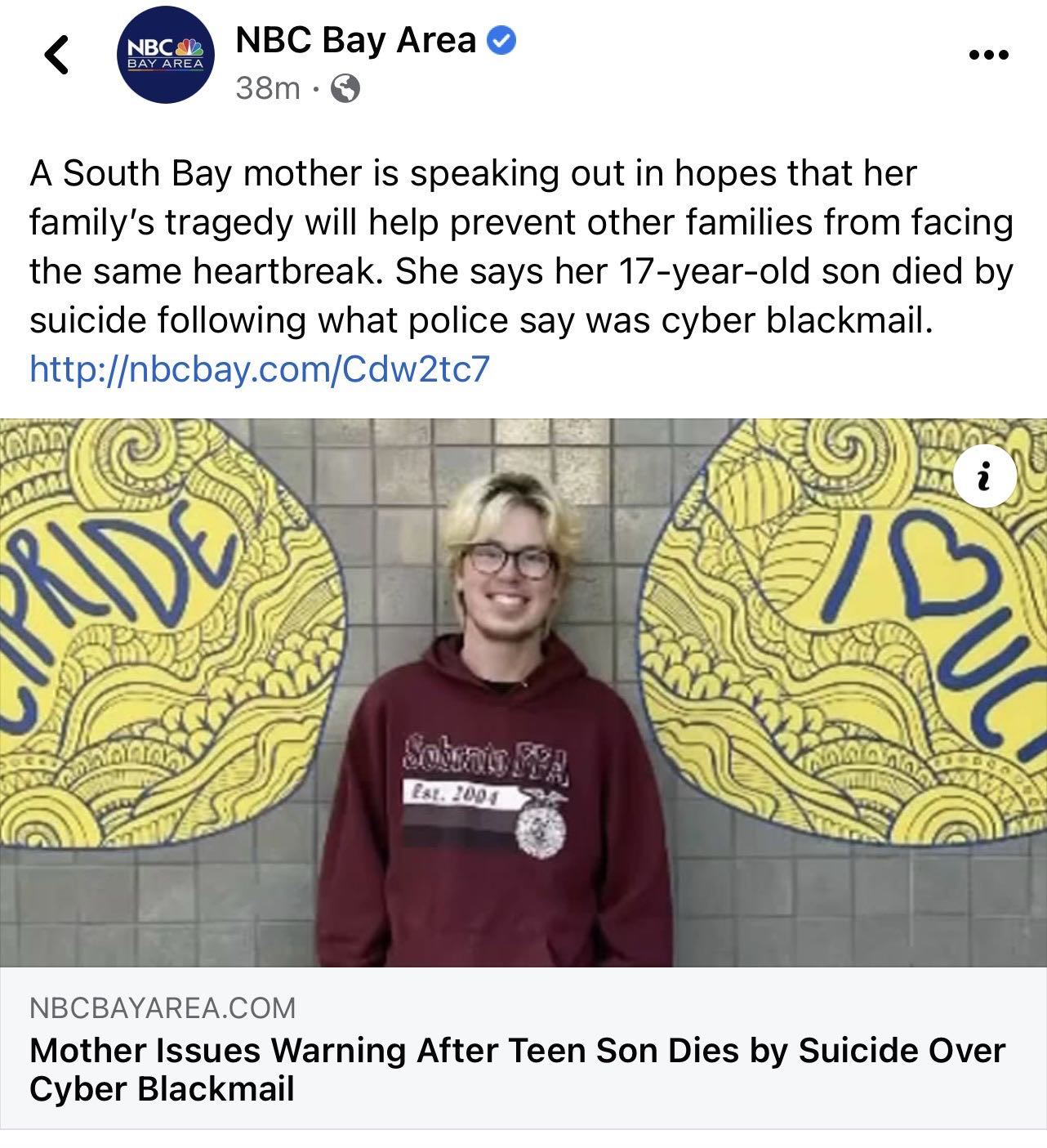Open the nbcbay.com/Cdw2tc7 link
Screen dimensions: 1047x1148
(260, 369)
